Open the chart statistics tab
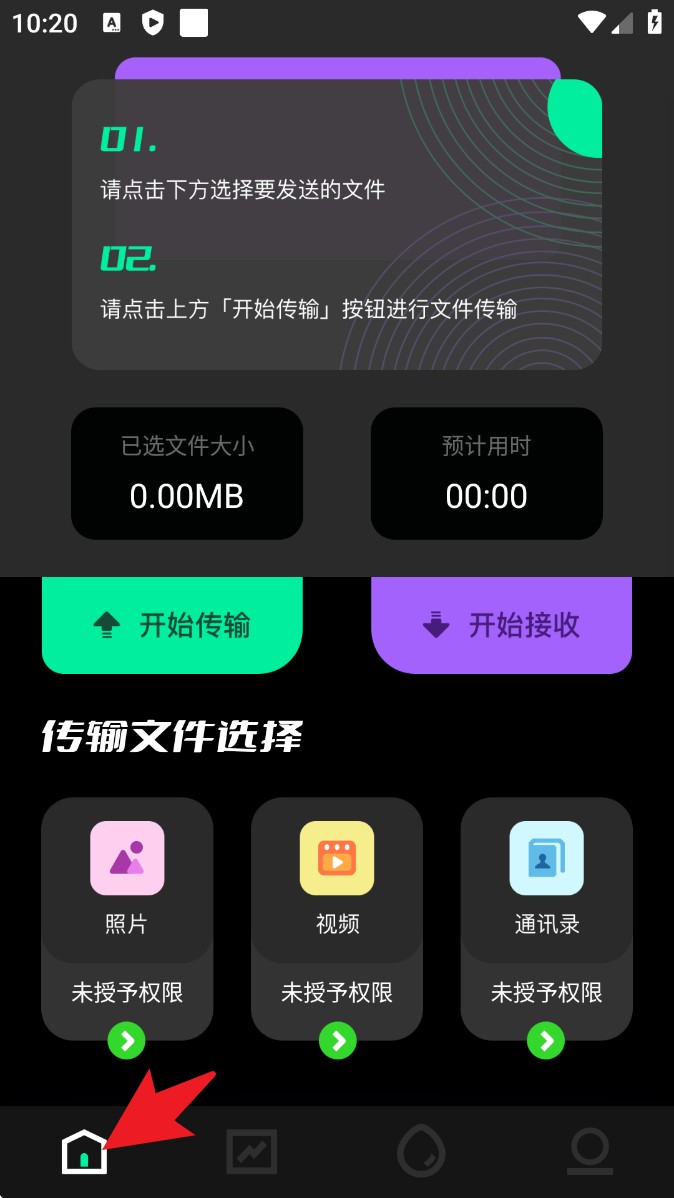Image resolution: width=674 pixels, height=1198 pixels. (x=252, y=1152)
